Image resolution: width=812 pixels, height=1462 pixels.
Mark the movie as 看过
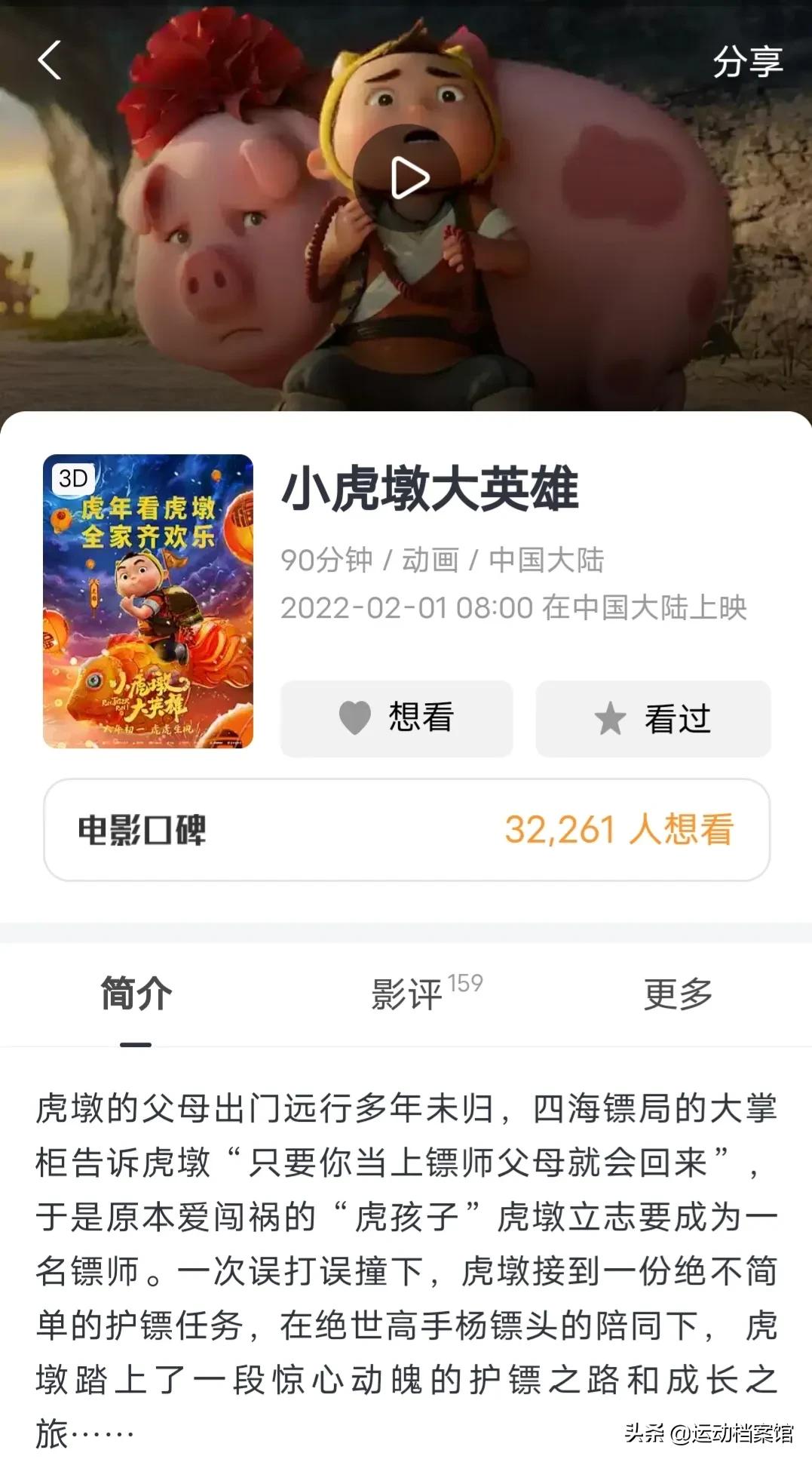pos(653,718)
